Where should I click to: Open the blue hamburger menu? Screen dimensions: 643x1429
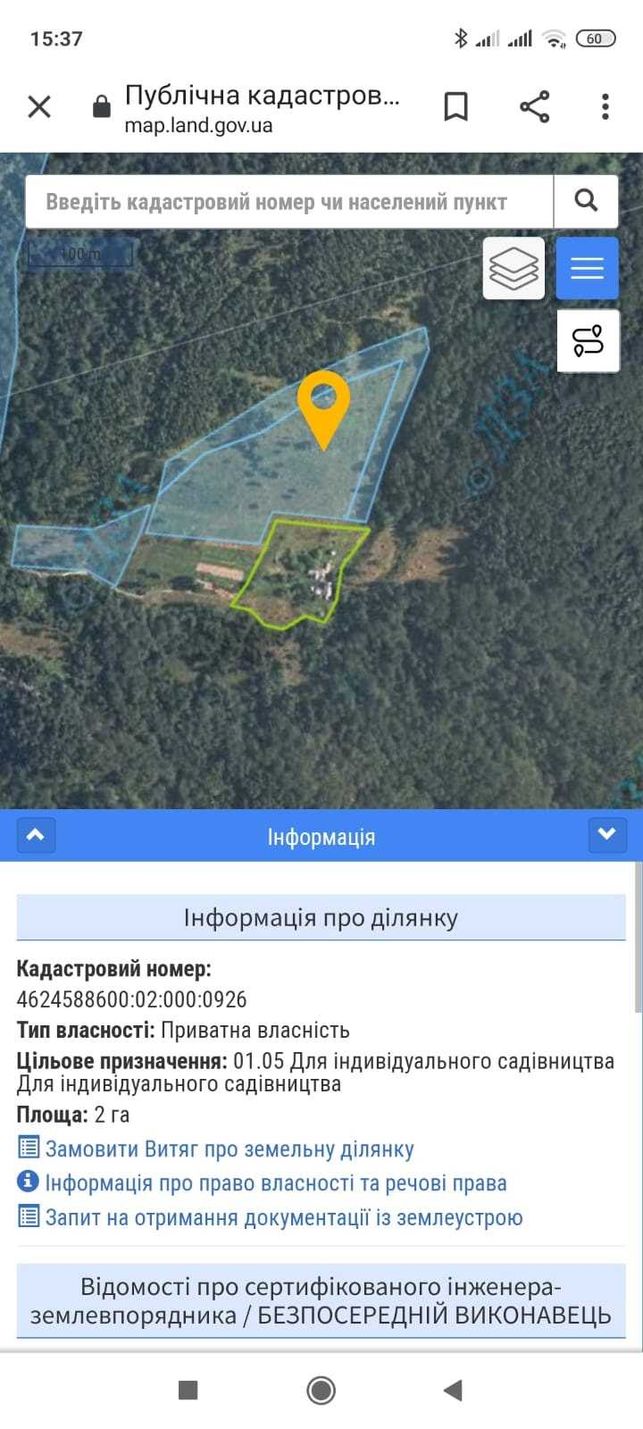point(587,268)
